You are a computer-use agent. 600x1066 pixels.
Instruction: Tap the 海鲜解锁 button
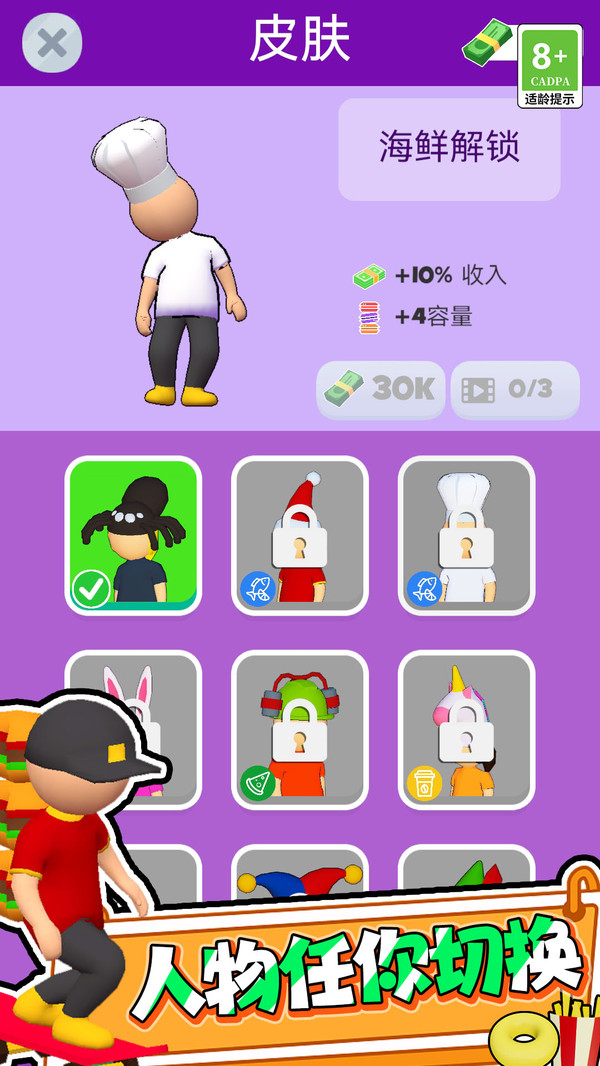(x=449, y=149)
